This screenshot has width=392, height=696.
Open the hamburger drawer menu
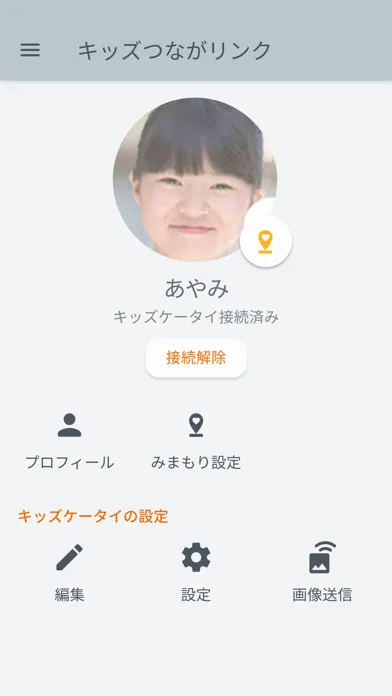(30, 50)
